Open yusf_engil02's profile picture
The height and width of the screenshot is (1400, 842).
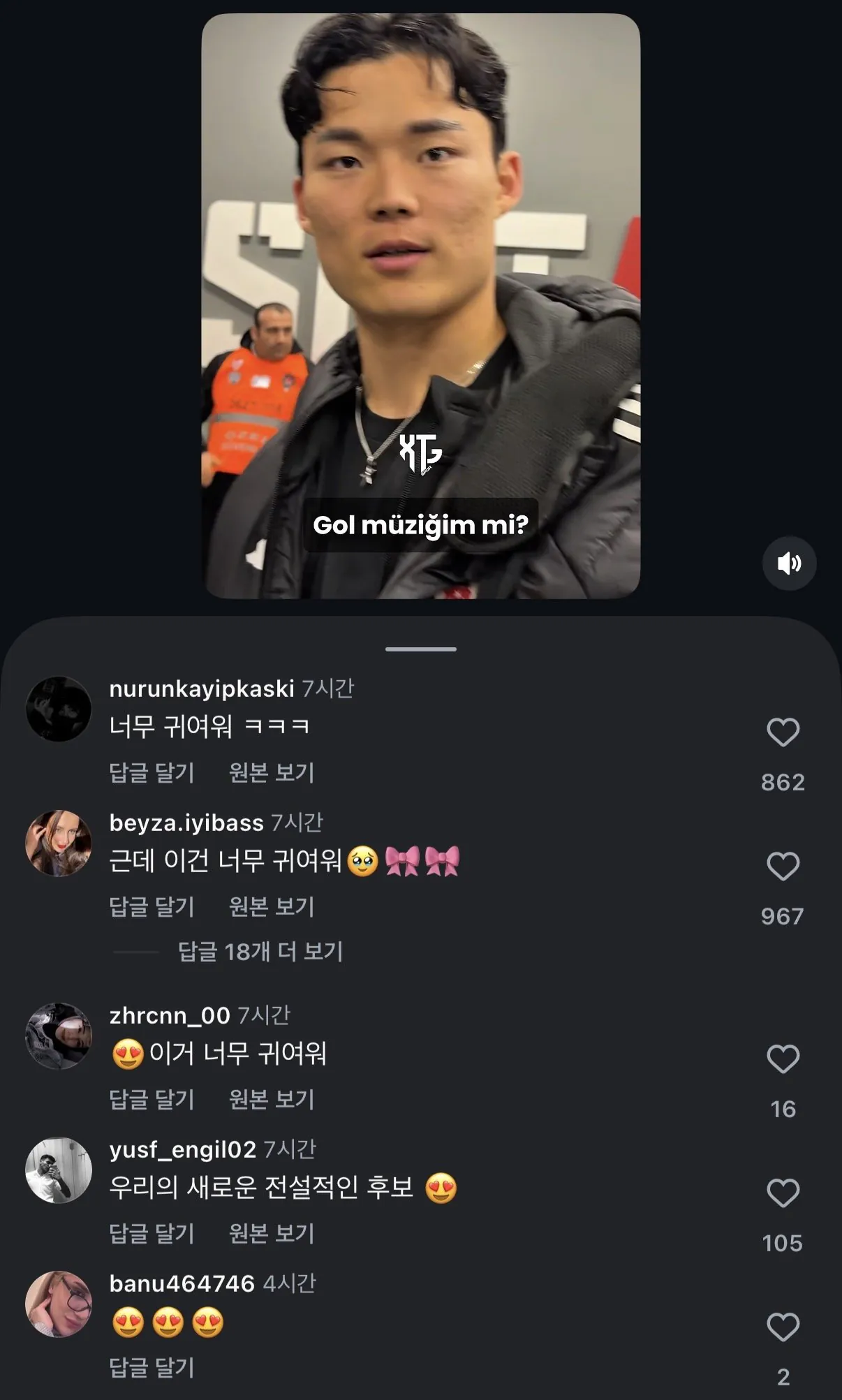[x=59, y=1170]
